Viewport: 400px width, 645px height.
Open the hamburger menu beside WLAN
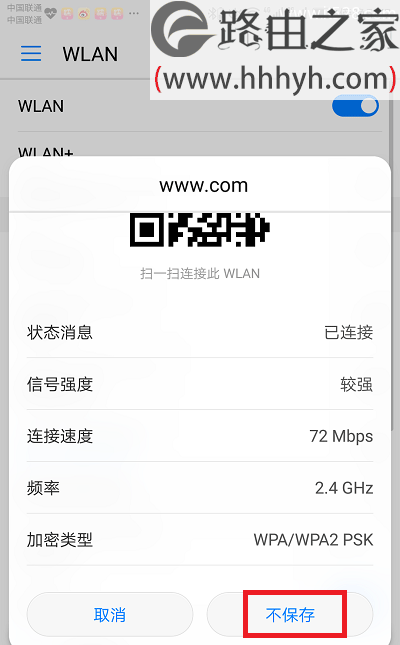click(x=31, y=54)
